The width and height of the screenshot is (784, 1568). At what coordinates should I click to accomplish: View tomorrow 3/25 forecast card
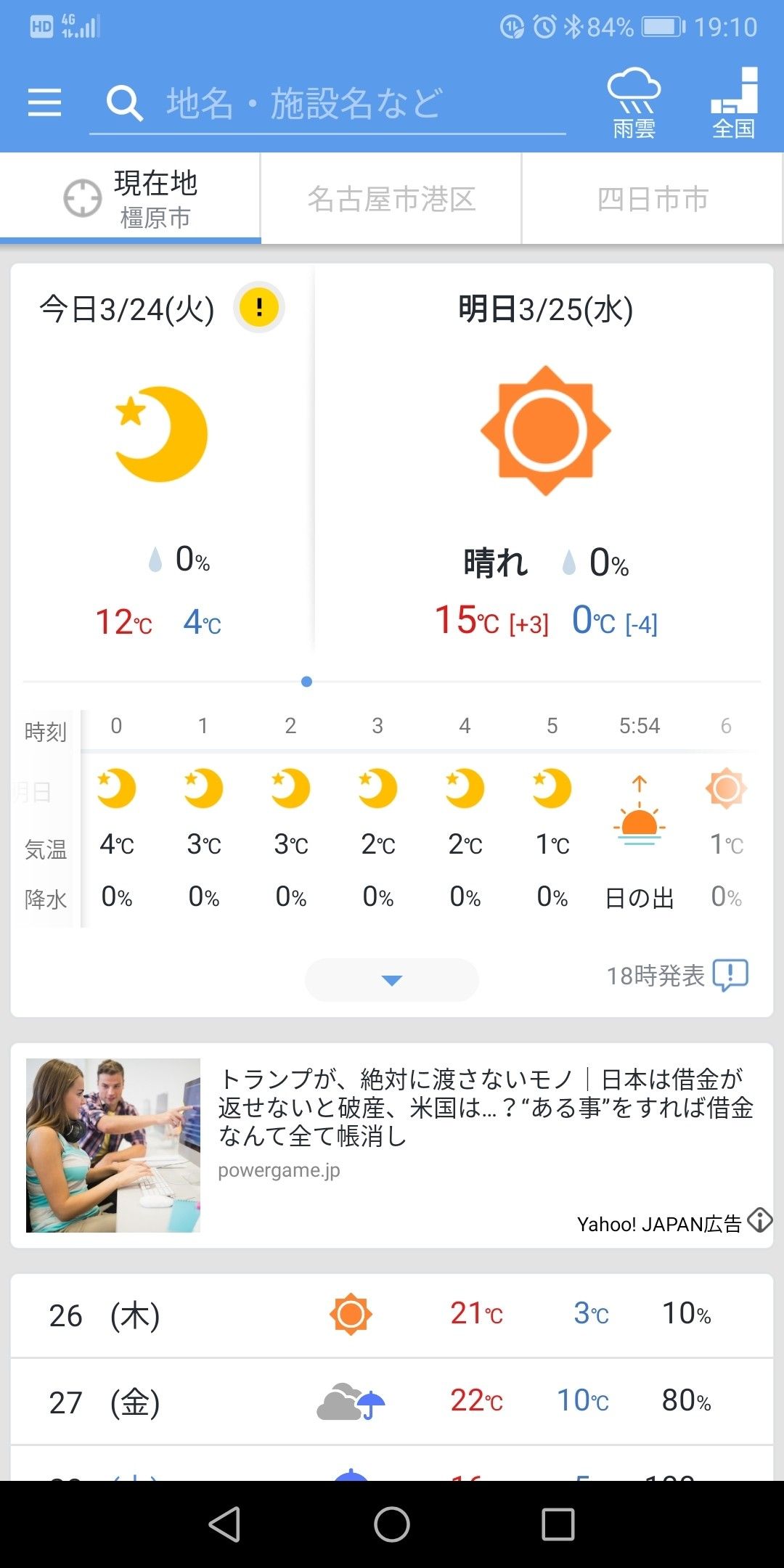click(544, 465)
